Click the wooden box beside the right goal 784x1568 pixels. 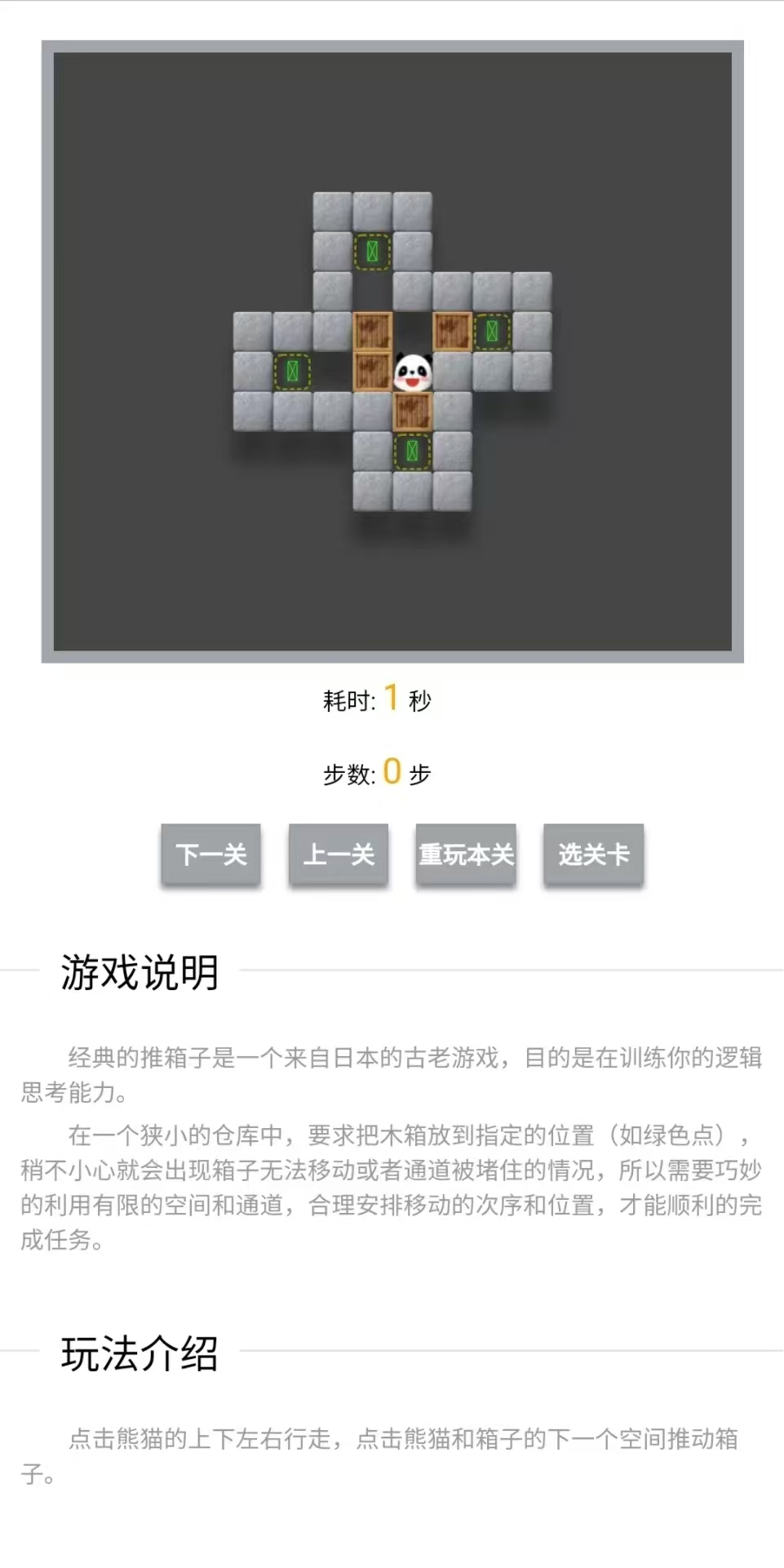pos(451,331)
